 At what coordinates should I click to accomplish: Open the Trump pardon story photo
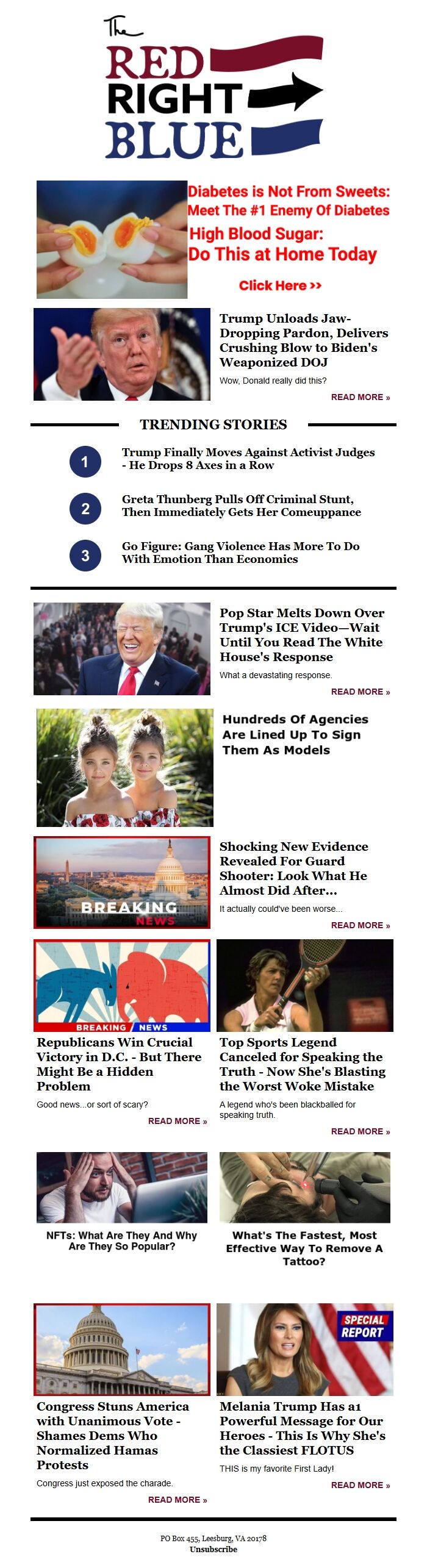(x=122, y=354)
